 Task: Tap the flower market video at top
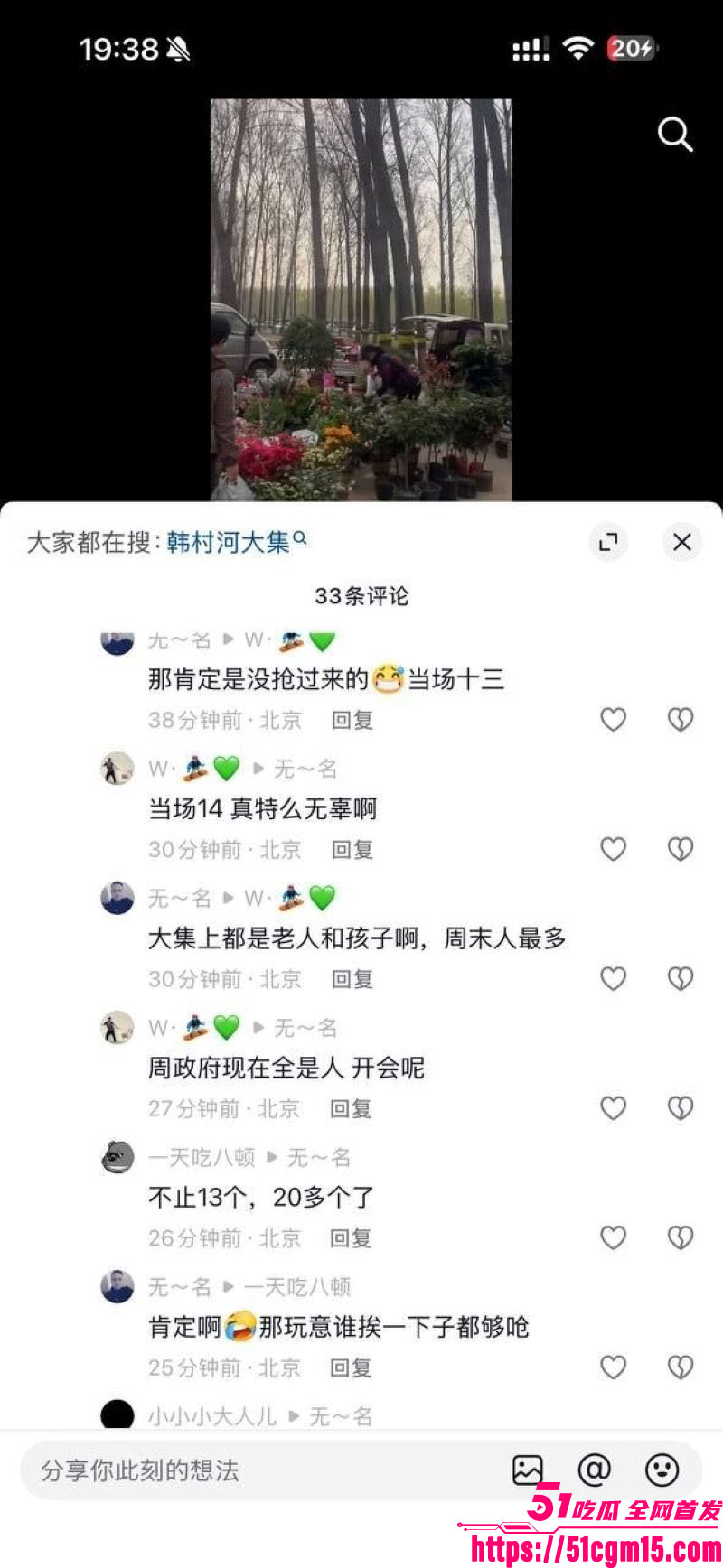(361, 298)
